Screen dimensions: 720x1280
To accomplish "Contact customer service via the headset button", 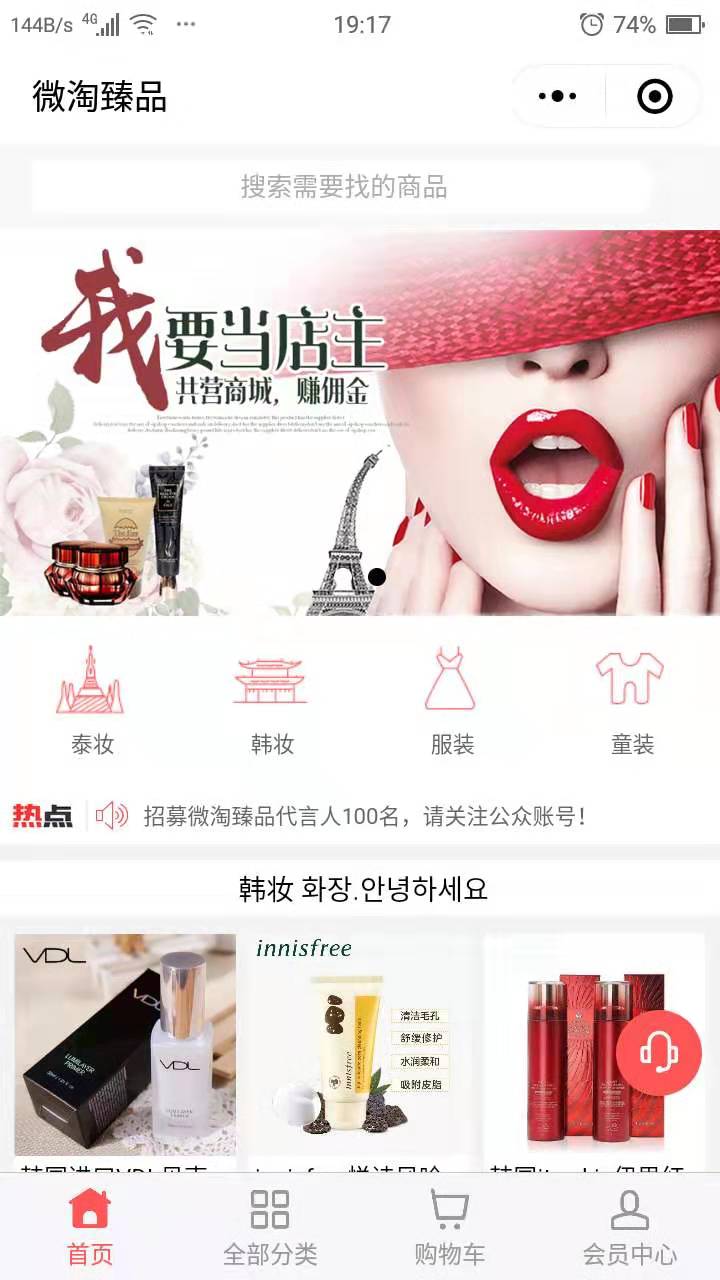I will click(x=658, y=1051).
